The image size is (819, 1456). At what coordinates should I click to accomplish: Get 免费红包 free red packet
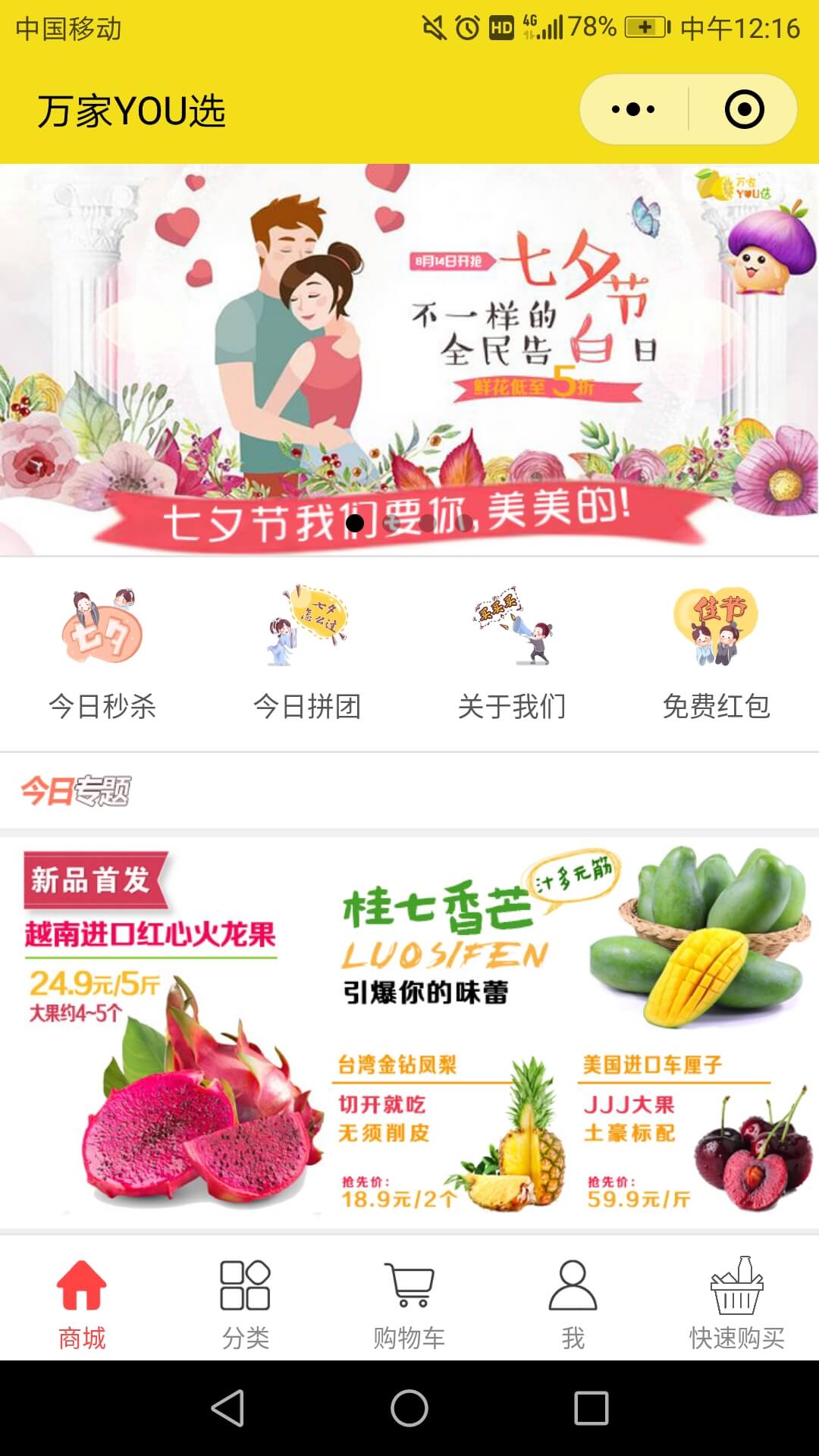coord(716,654)
